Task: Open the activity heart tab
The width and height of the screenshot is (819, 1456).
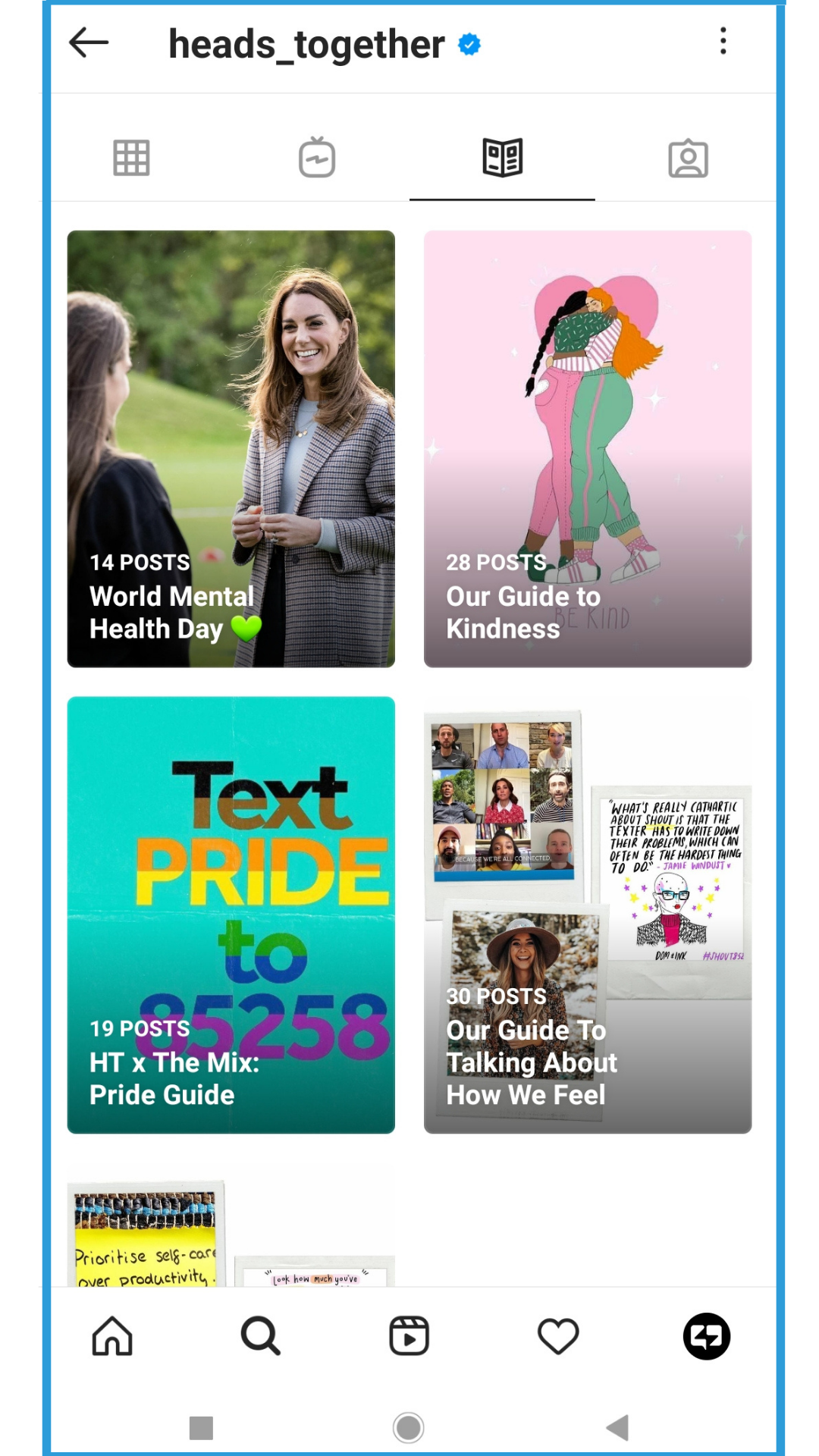Action: (x=558, y=1336)
